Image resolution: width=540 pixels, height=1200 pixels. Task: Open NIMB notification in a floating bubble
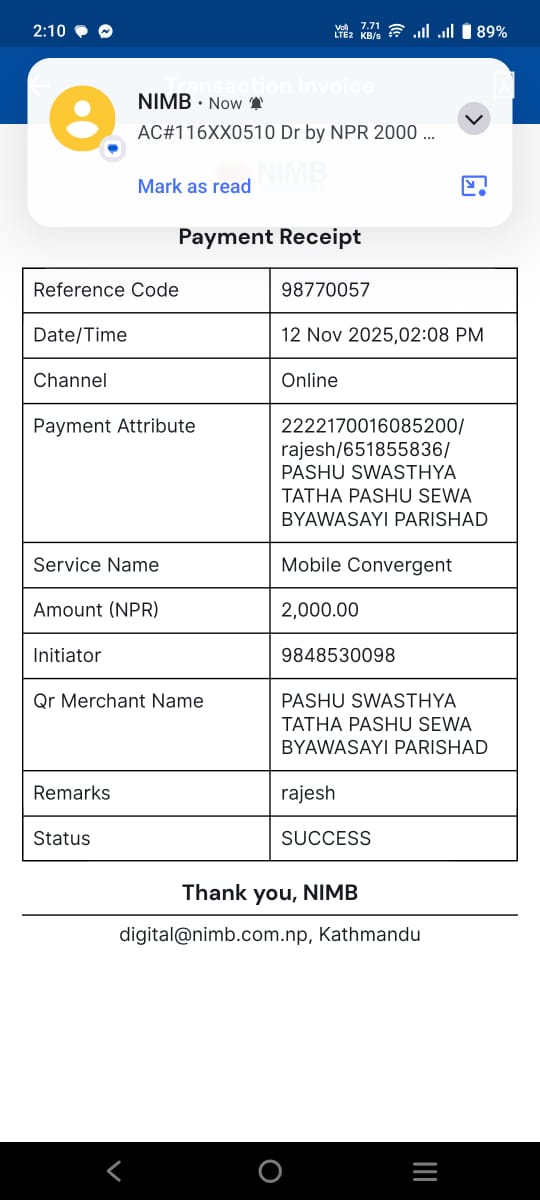click(x=474, y=185)
